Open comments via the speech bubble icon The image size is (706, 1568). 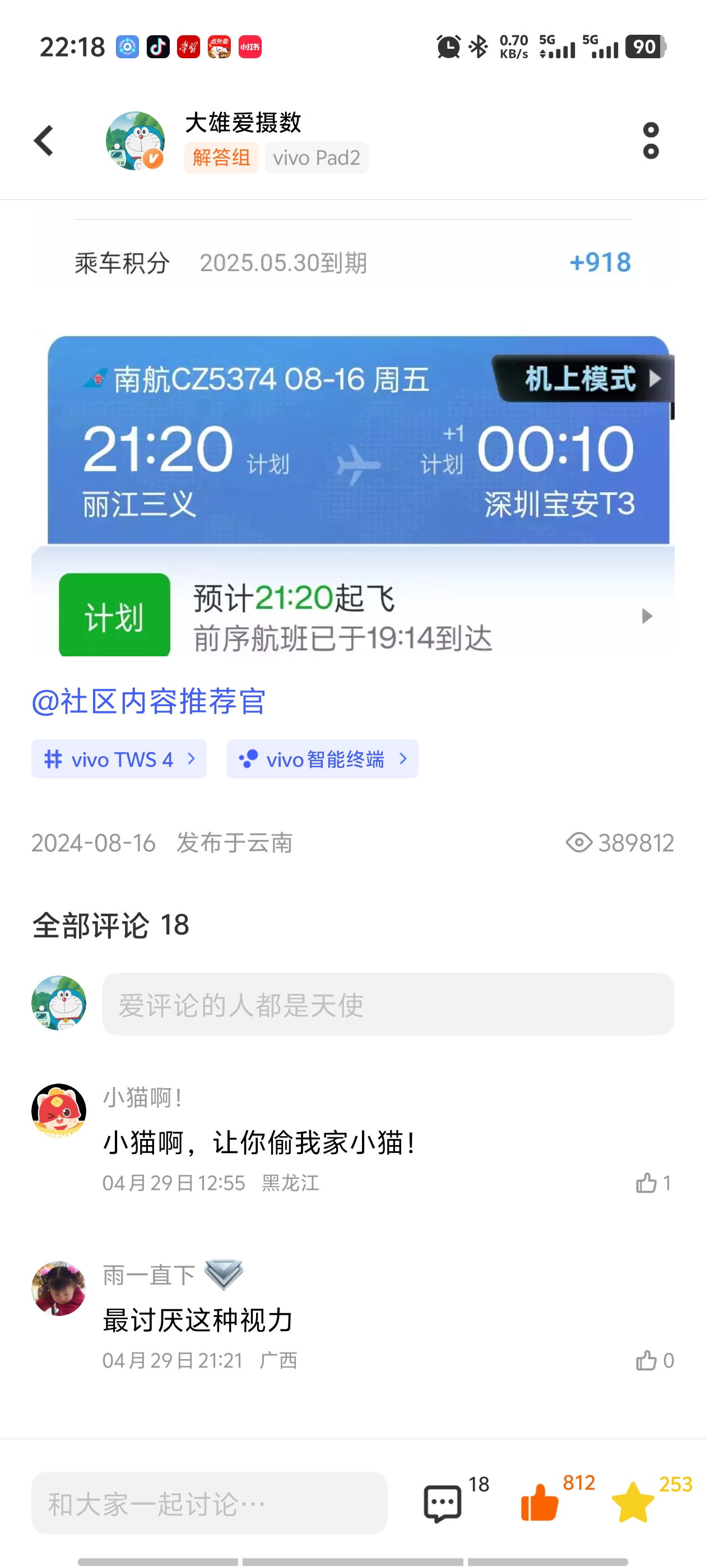(443, 1504)
